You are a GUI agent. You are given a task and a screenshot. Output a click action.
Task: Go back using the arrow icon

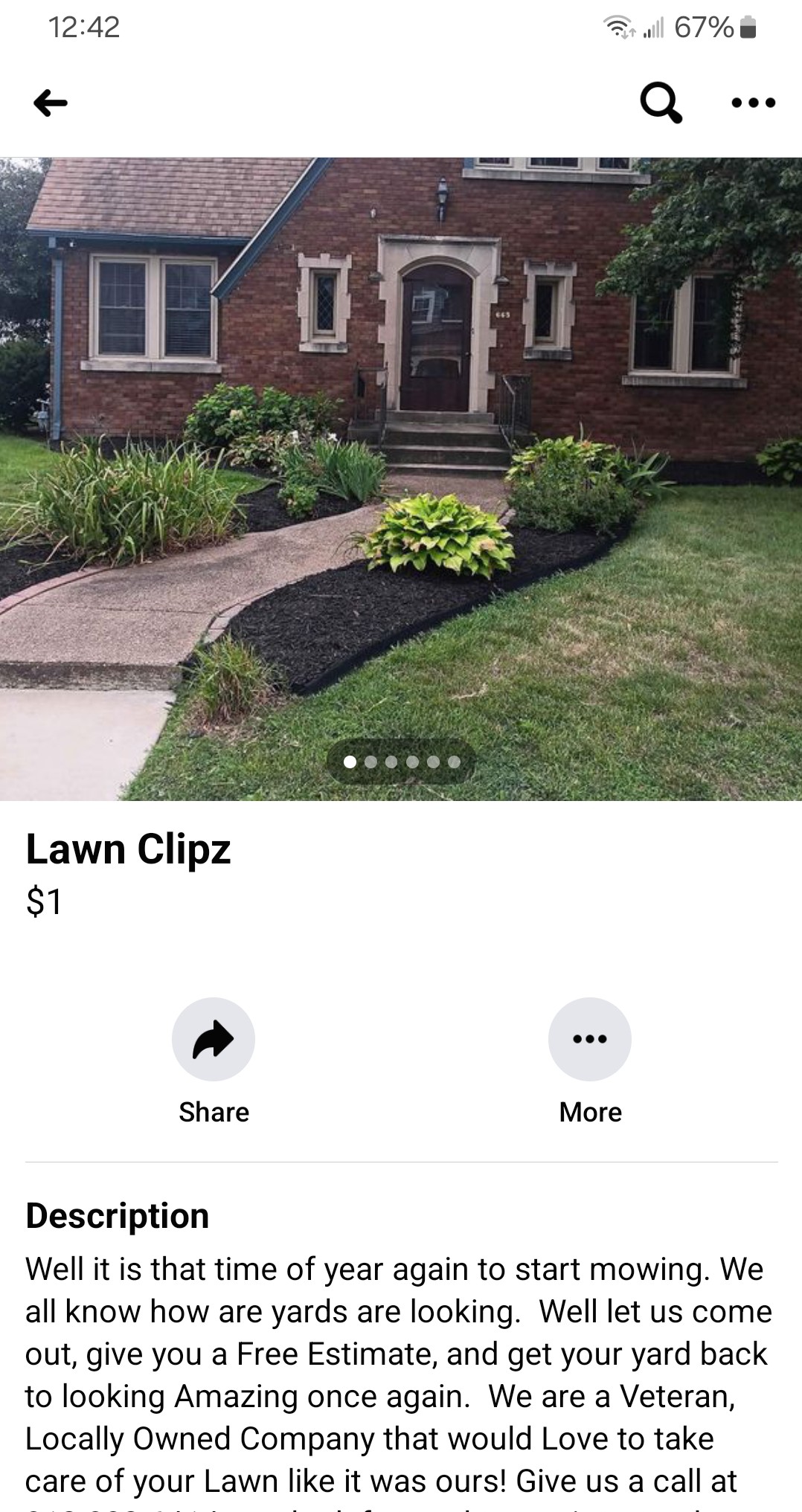pyautogui.click(x=51, y=103)
